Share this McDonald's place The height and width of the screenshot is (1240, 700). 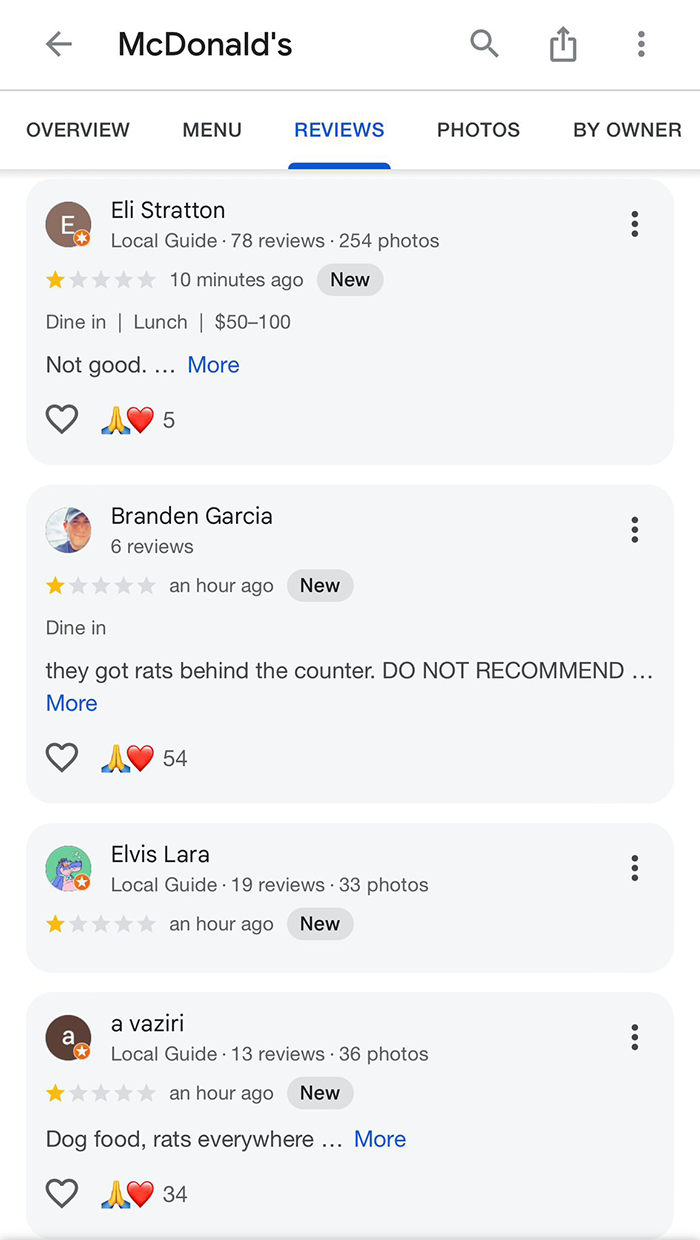pyautogui.click(x=563, y=44)
